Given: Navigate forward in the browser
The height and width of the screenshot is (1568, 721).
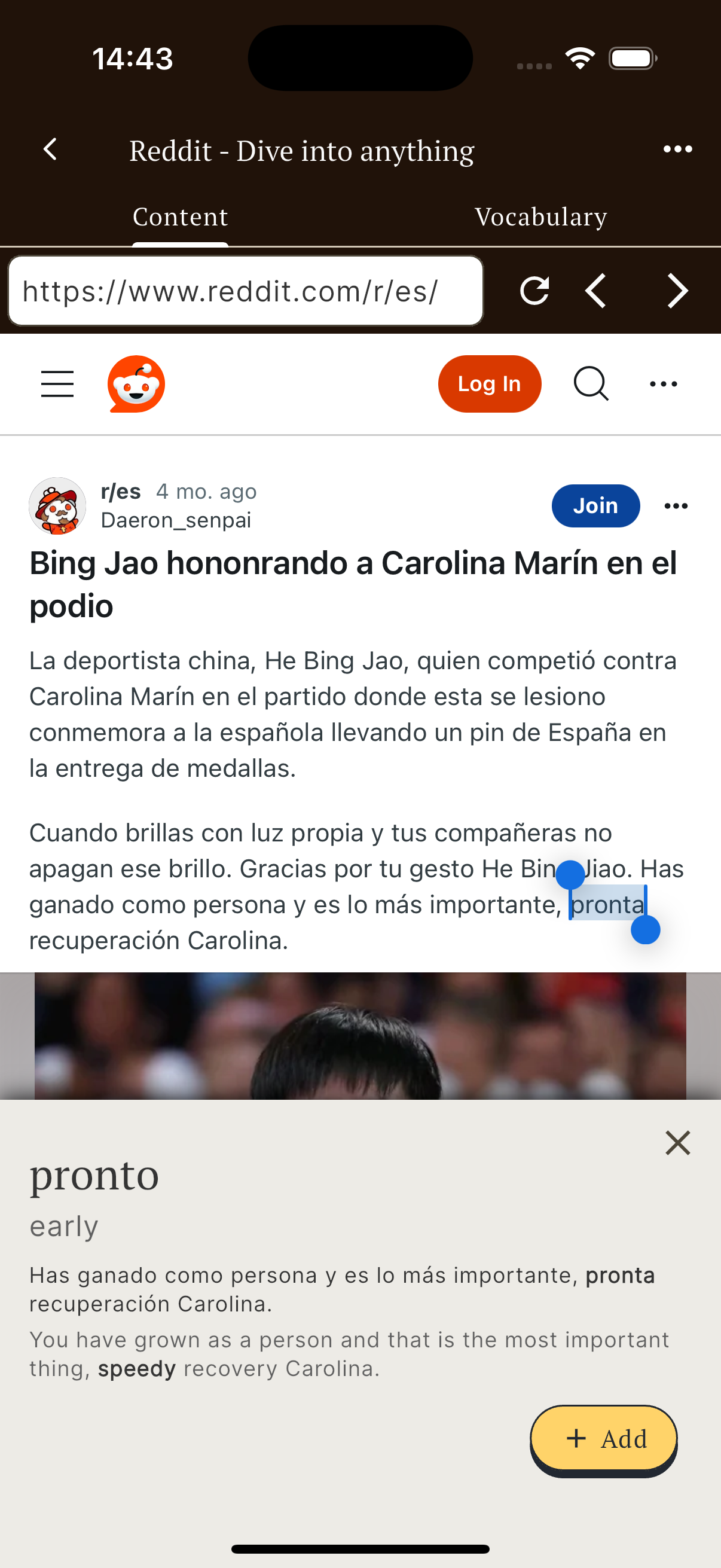Looking at the screenshot, I should point(677,291).
